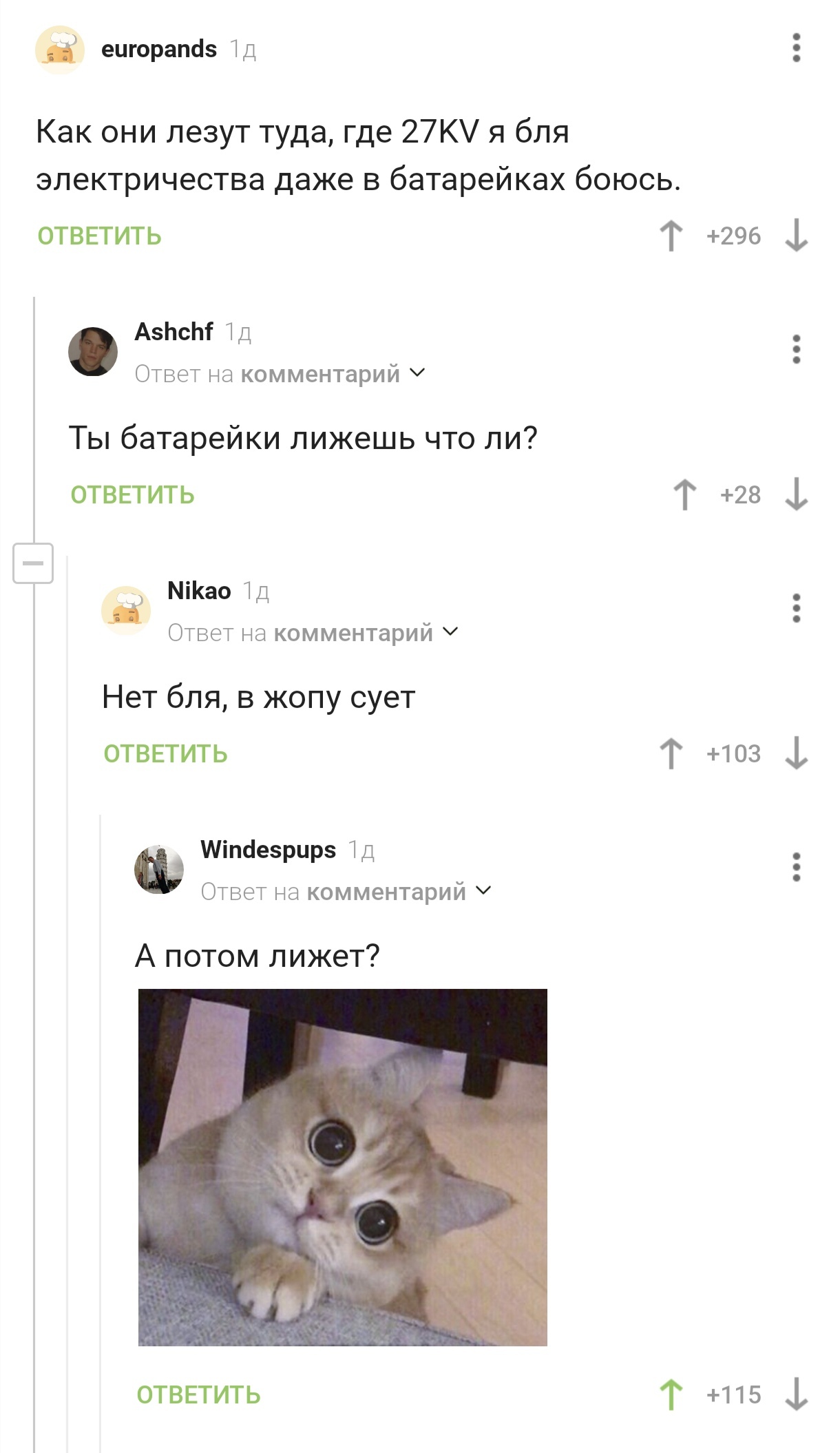
Task: Open overflow menu on Windespups' comment
Action: 796,867
